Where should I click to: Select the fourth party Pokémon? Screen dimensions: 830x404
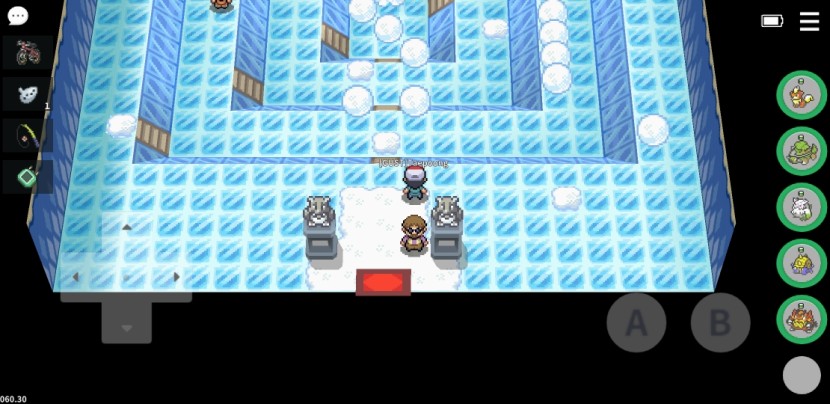[802, 263]
